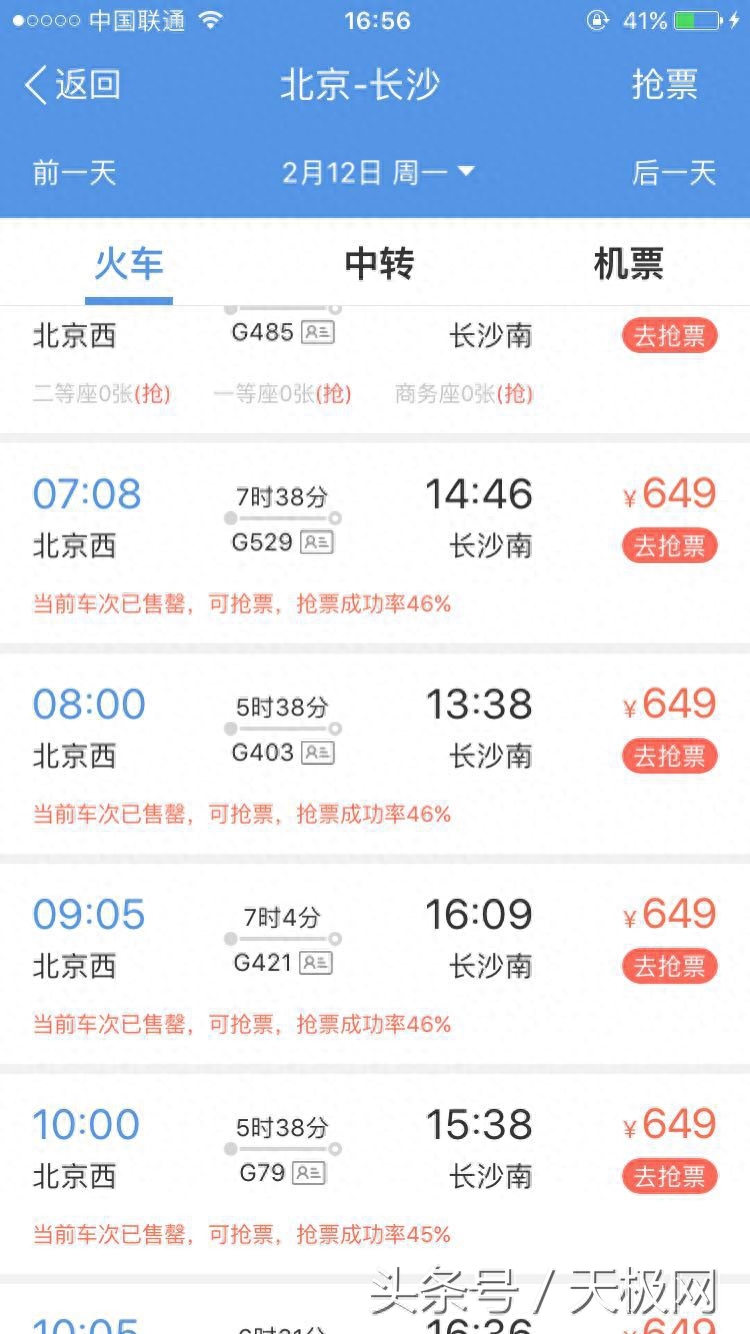Switch to the 中转 tab
Screen dimensions: 750x1334
click(x=379, y=265)
